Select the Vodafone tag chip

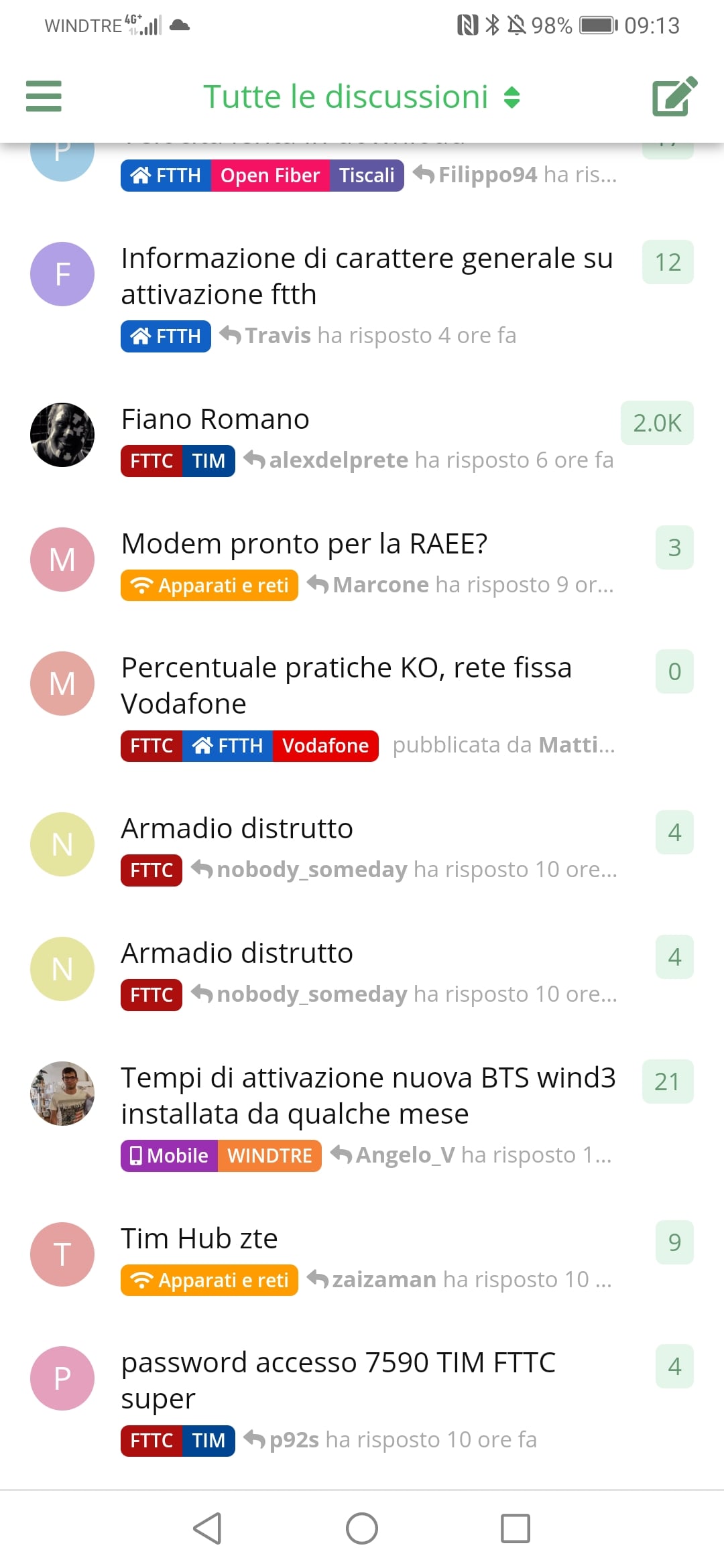[x=325, y=746]
